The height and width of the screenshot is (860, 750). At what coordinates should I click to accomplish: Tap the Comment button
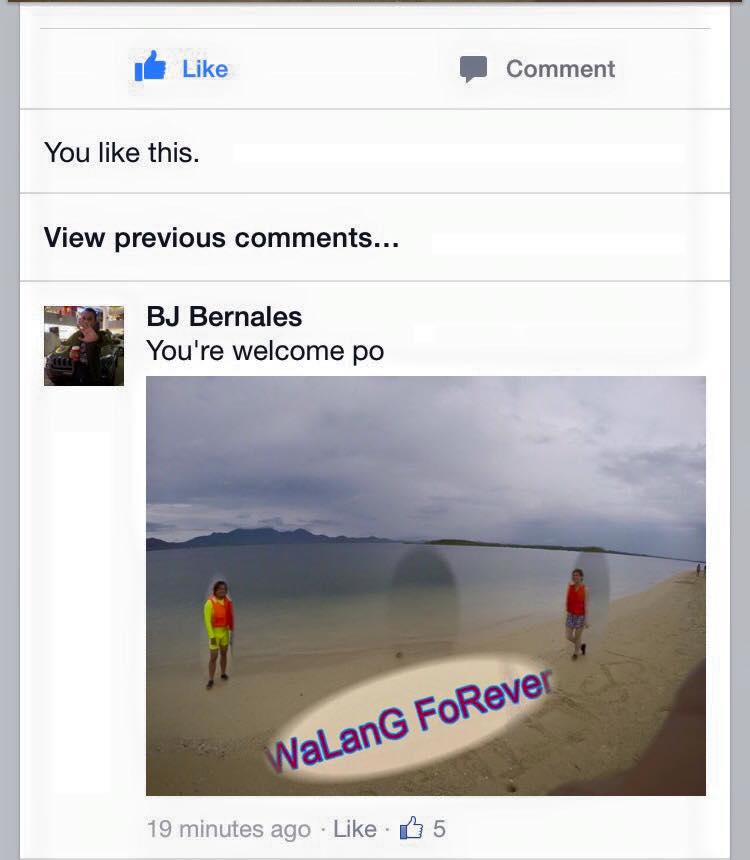[537, 69]
